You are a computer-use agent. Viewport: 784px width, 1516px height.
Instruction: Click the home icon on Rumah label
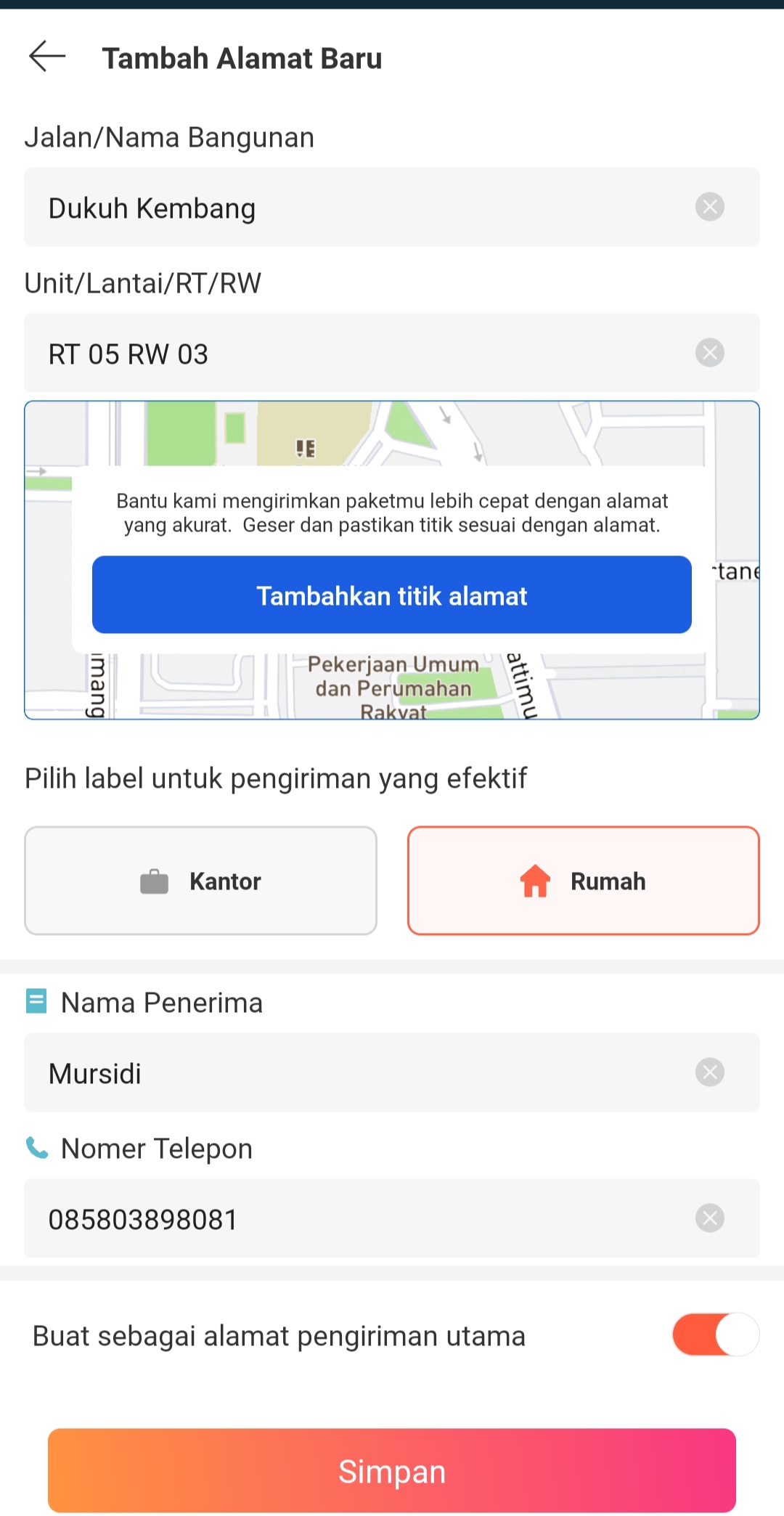535,881
